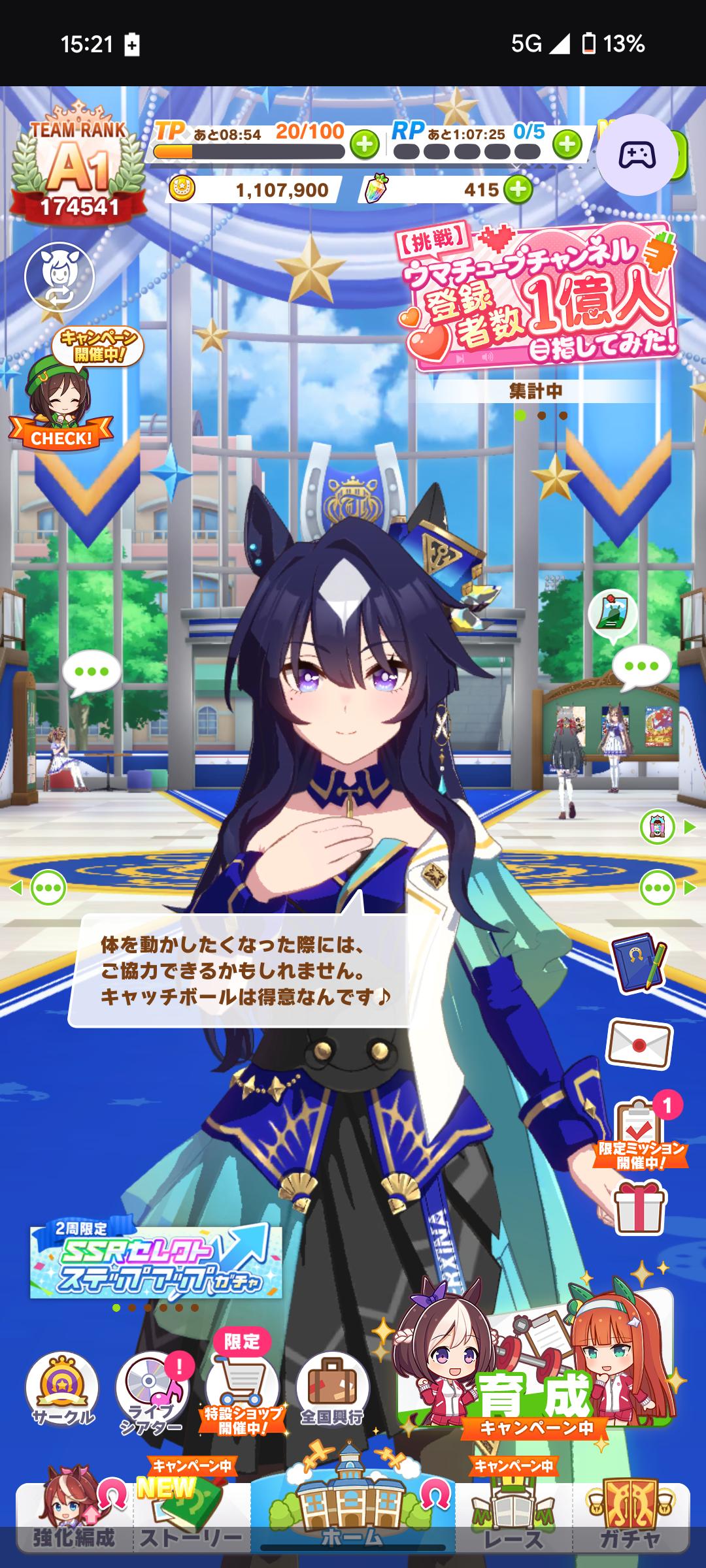Screen dimensions: 706x1568
Task: Open the game controller overlay button
Action: click(x=637, y=155)
